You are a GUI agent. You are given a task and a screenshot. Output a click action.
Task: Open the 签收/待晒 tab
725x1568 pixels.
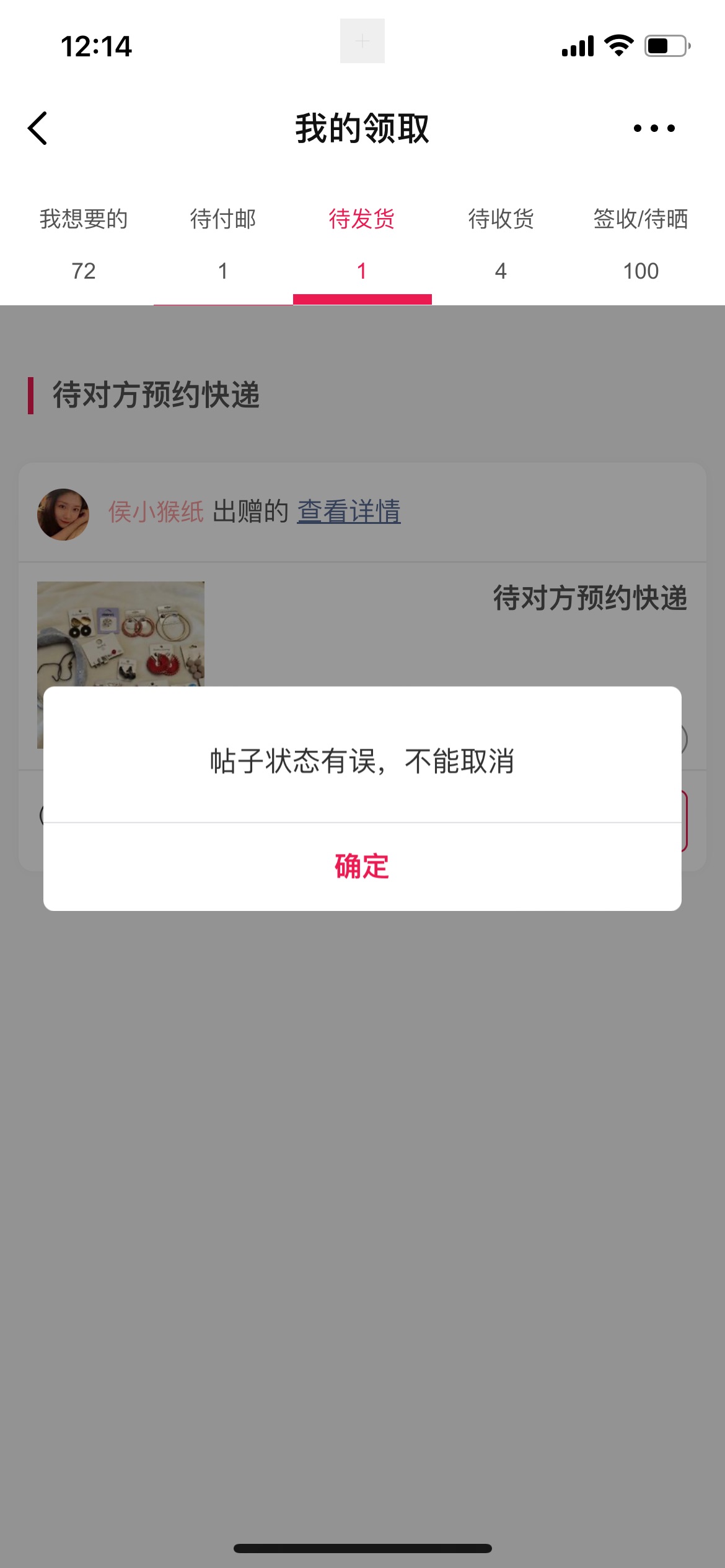[x=641, y=243]
